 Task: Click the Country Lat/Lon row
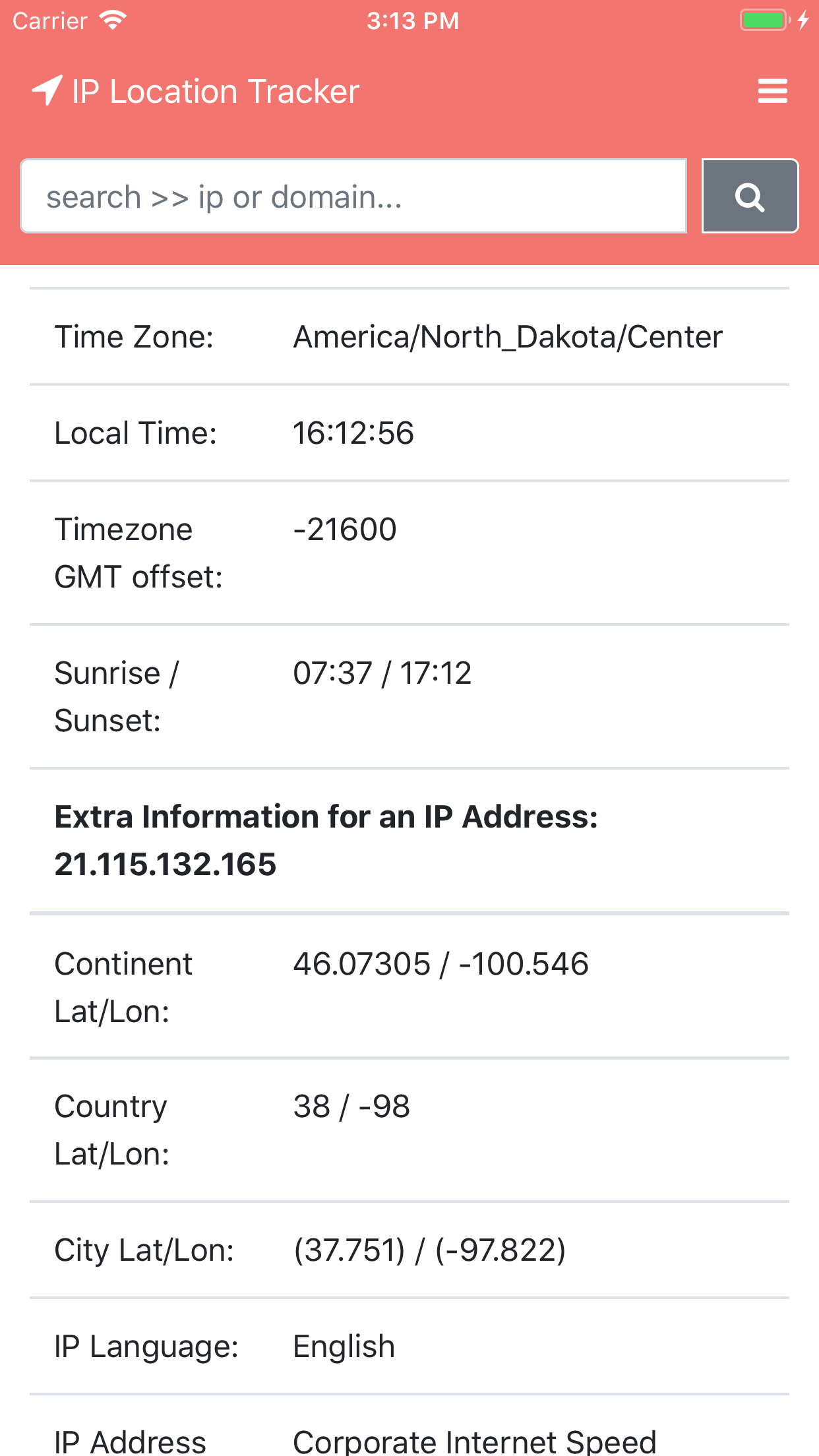tap(351, 1106)
